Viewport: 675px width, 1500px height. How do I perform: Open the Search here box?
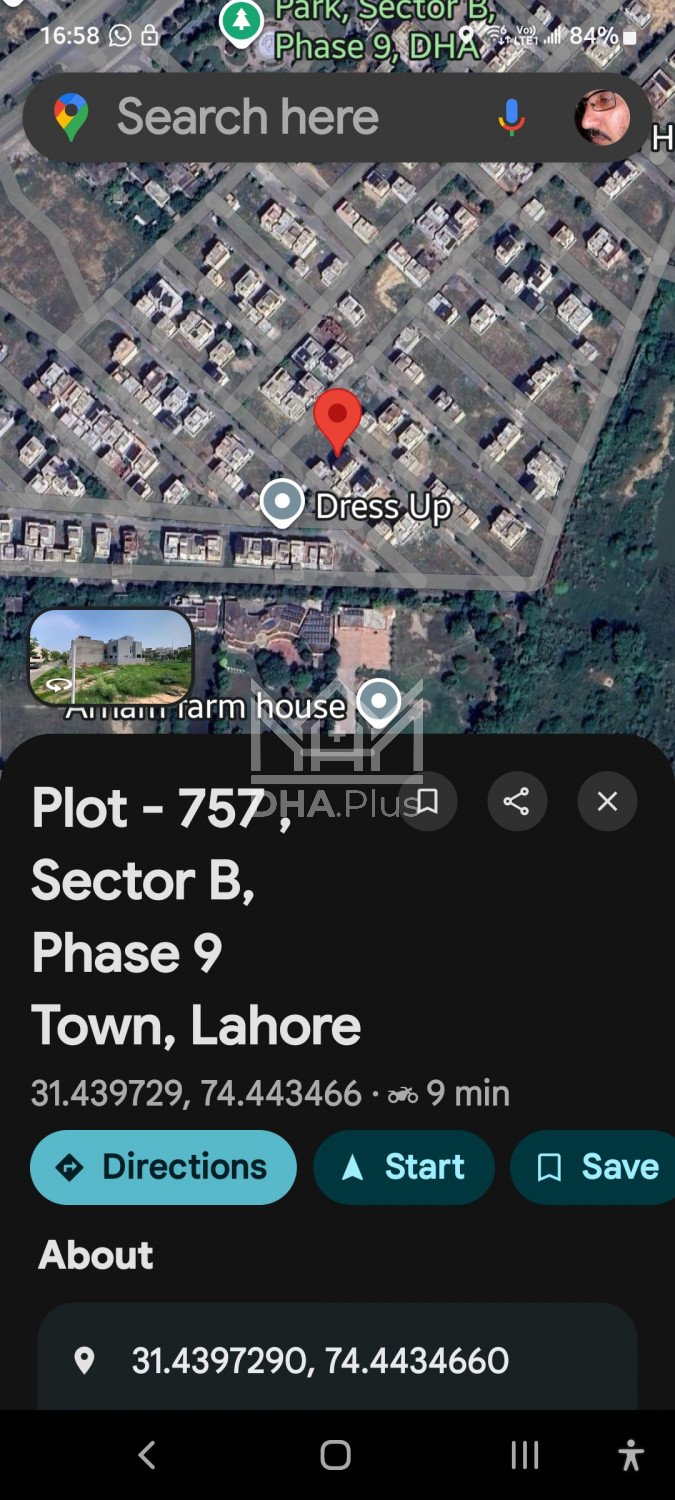click(x=247, y=117)
